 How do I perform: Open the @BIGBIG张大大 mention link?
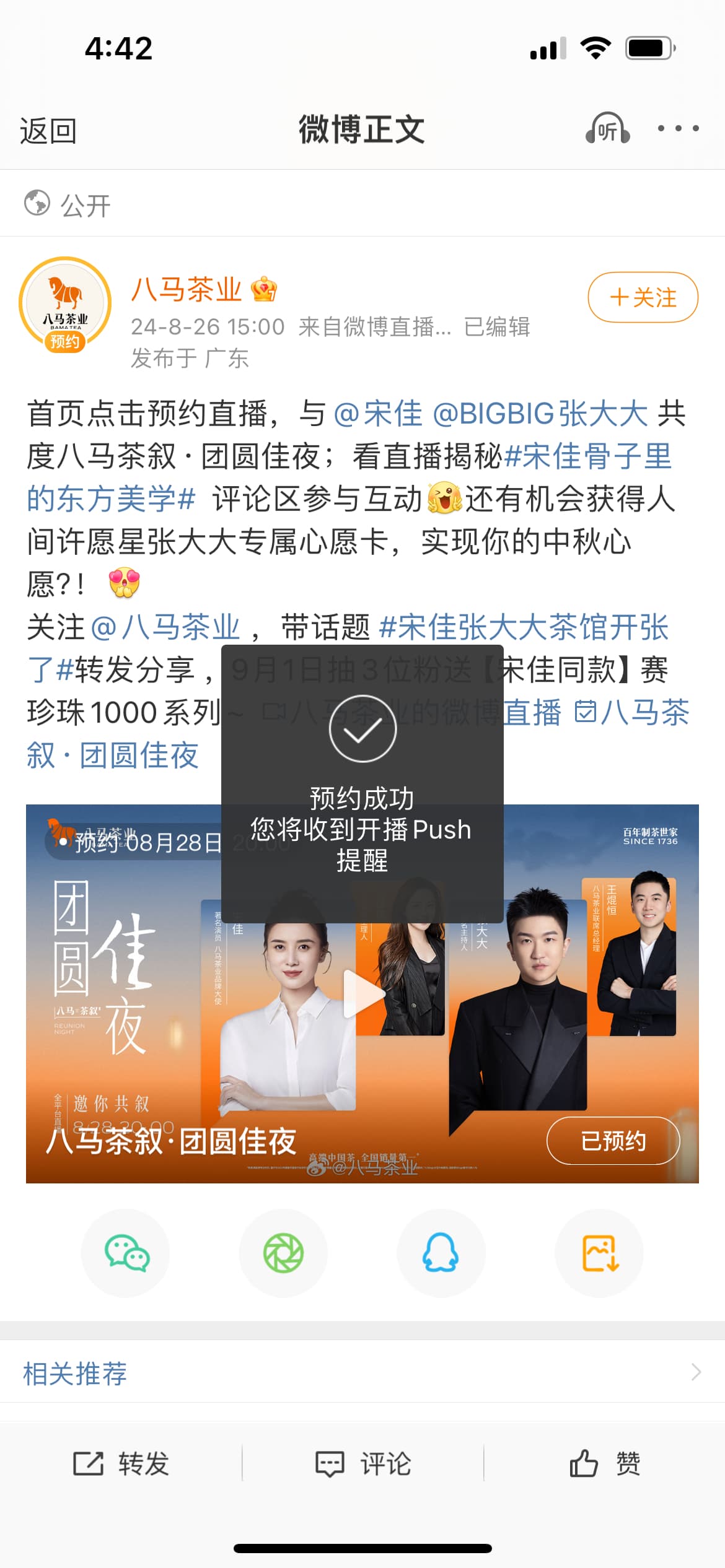(540, 414)
